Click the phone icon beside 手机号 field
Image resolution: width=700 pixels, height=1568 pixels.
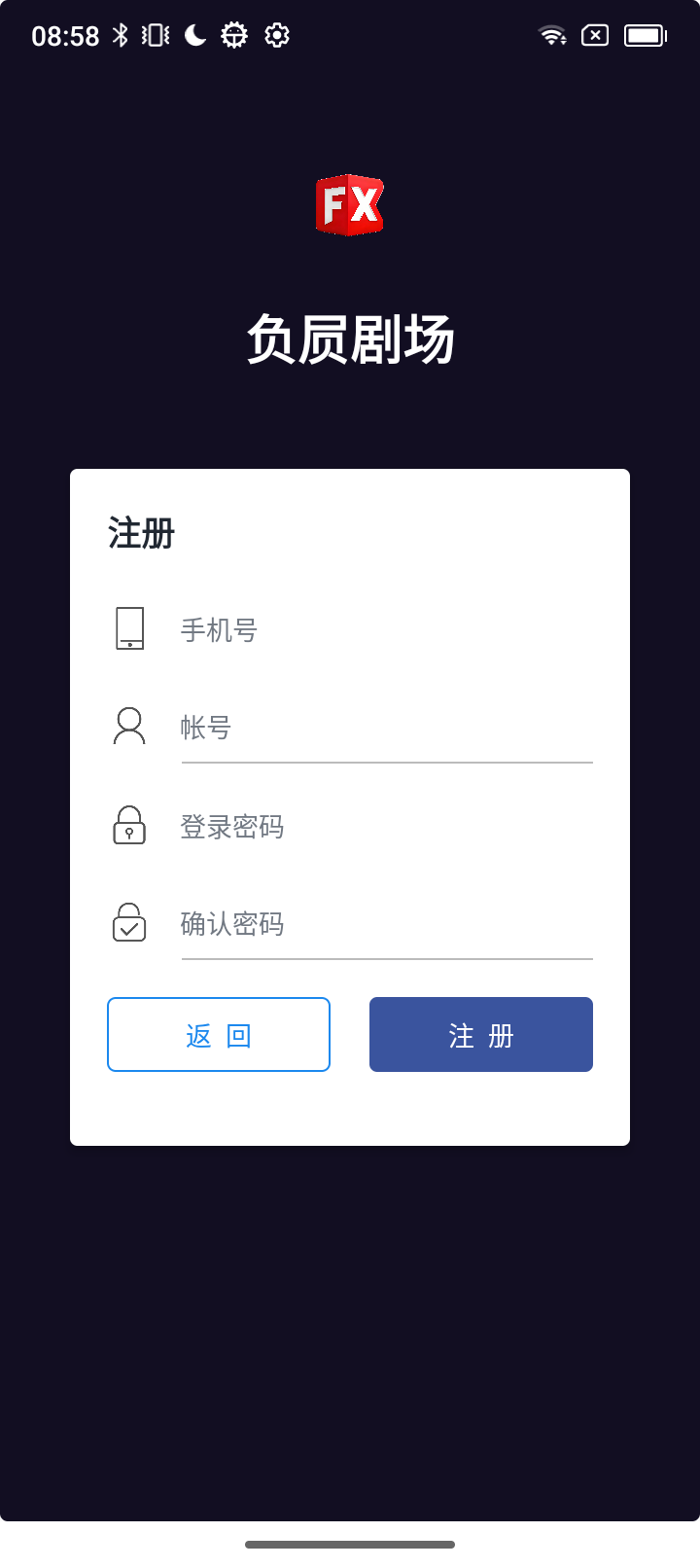(129, 629)
